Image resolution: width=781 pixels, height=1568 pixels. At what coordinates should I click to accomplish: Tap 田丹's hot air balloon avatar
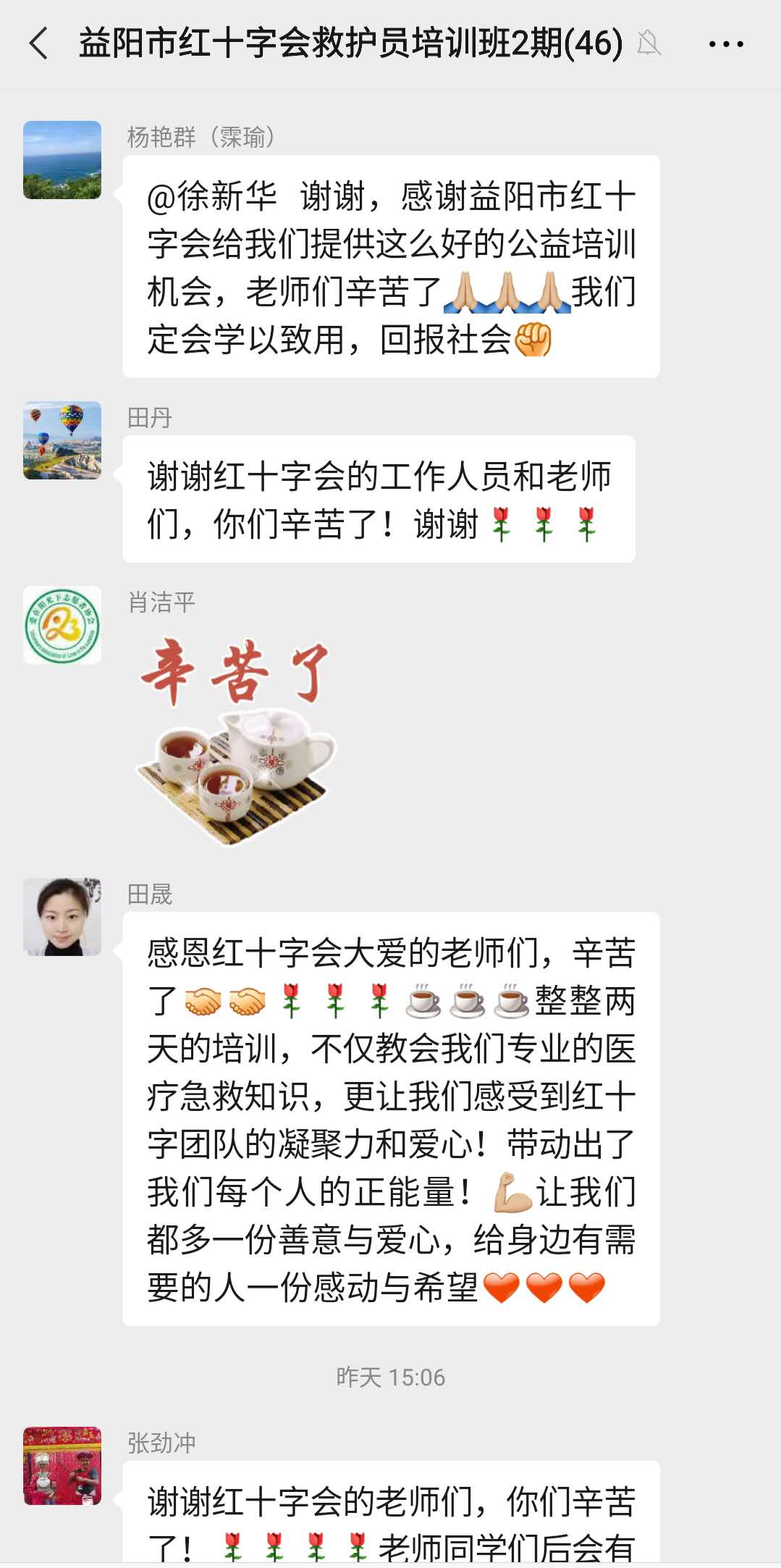[x=62, y=440]
